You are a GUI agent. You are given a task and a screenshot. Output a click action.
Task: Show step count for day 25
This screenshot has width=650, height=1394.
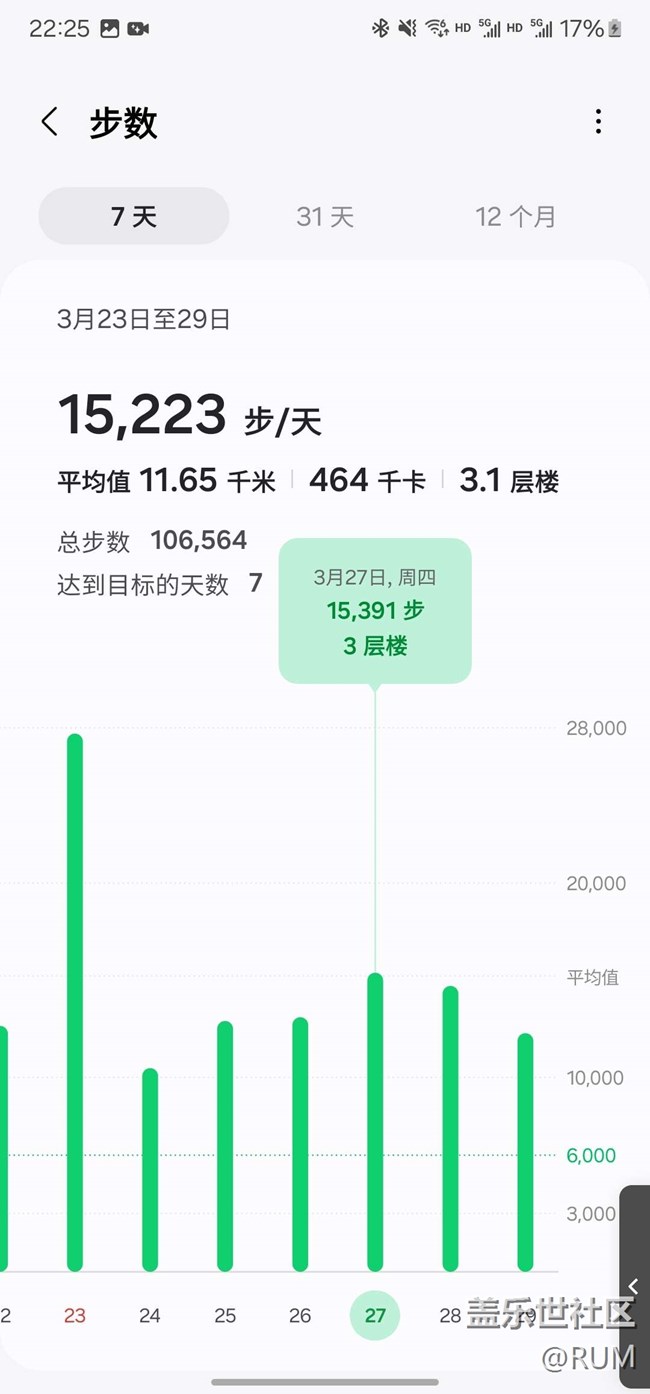pos(225,1146)
